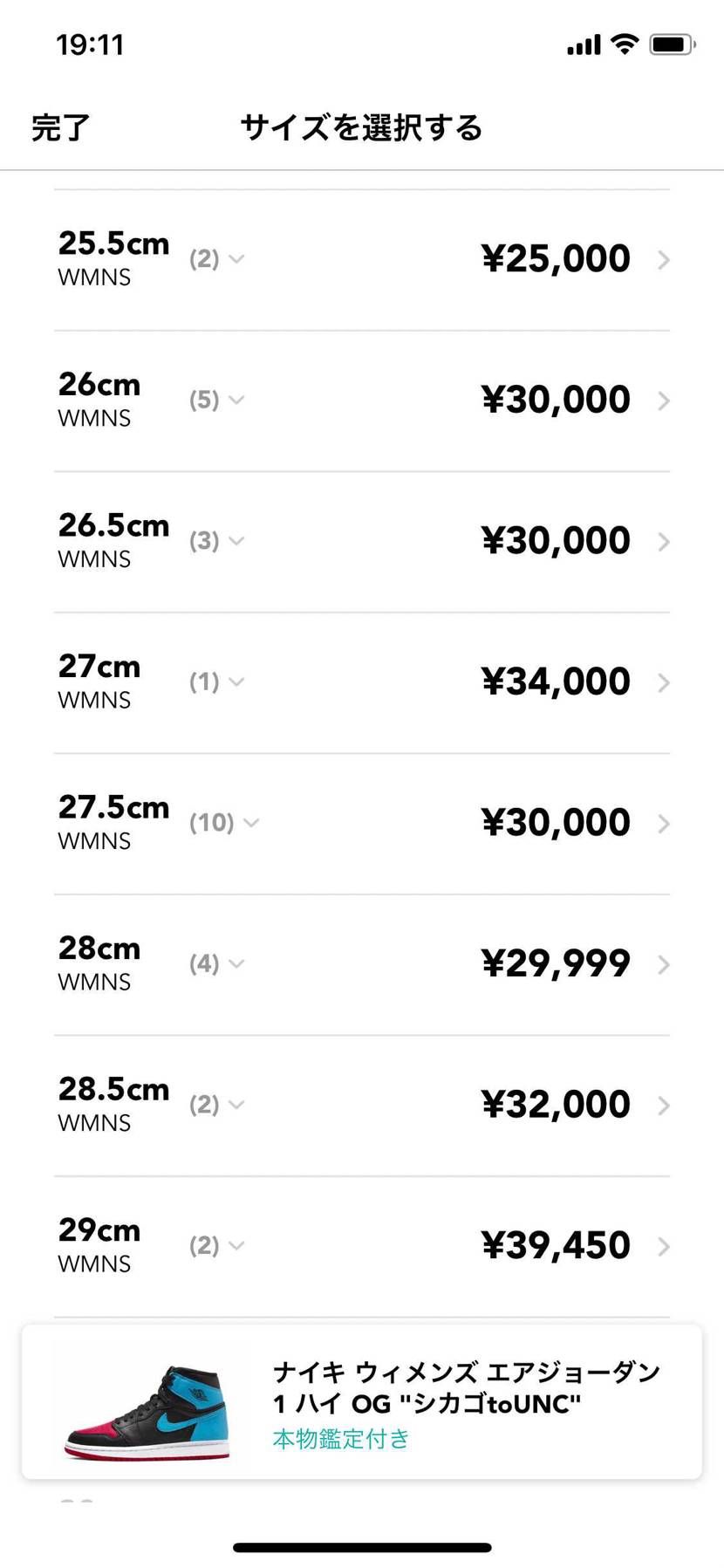Expand the (5) listings for size 26cm

point(216,400)
